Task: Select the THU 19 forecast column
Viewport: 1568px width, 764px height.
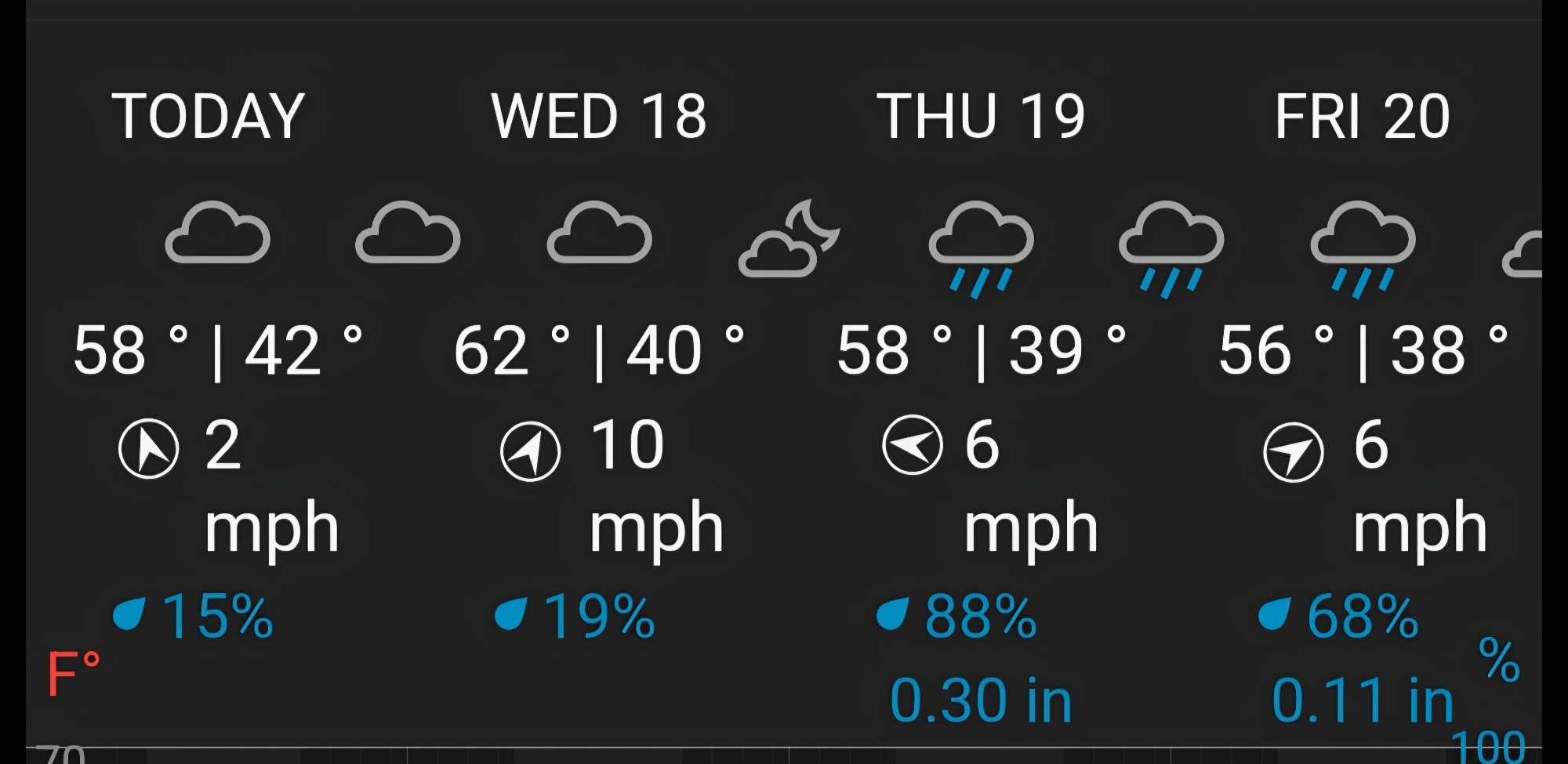Action: coord(980,116)
